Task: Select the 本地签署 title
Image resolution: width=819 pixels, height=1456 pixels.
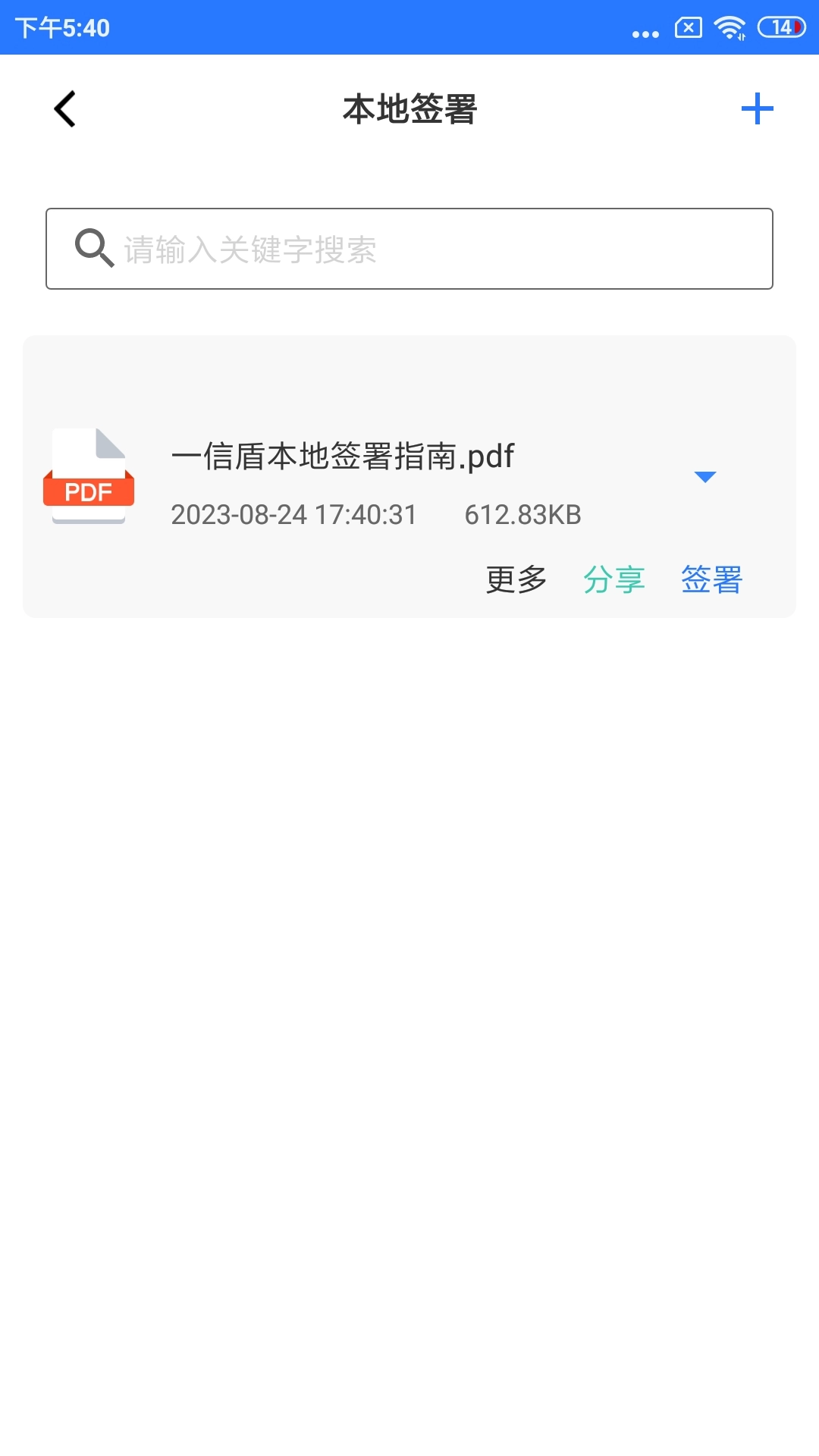Action: (x=409, y=108)
